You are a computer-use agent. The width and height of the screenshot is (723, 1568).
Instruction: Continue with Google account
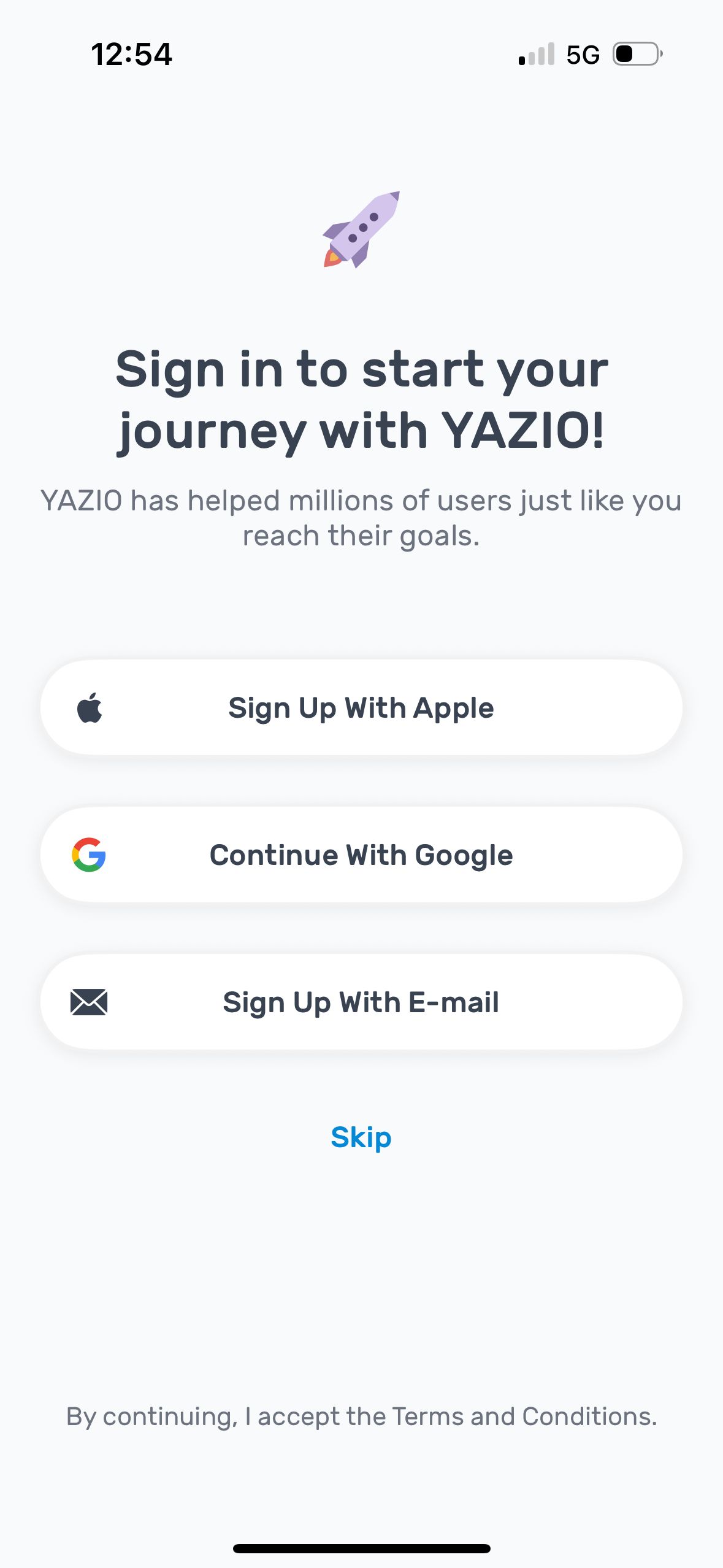(x=361, y=855)
